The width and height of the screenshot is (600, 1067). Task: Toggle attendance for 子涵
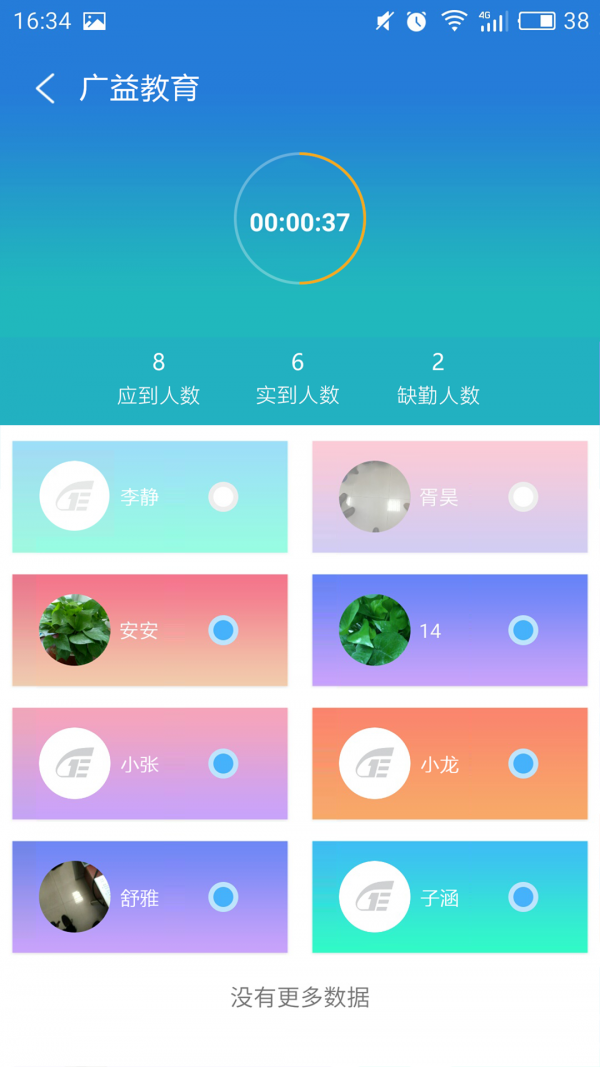523,897
